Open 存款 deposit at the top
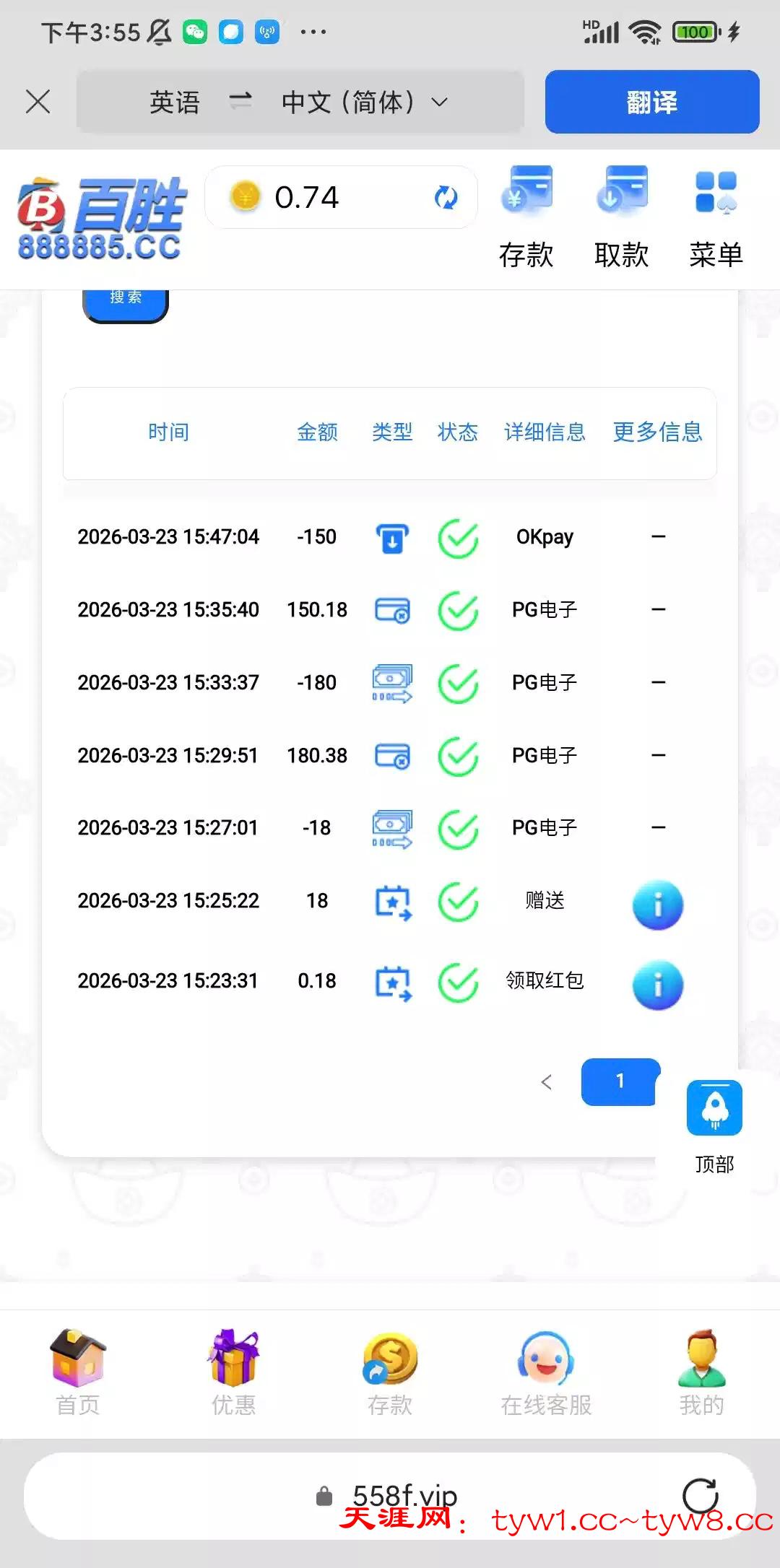 [x=526, y=217]
